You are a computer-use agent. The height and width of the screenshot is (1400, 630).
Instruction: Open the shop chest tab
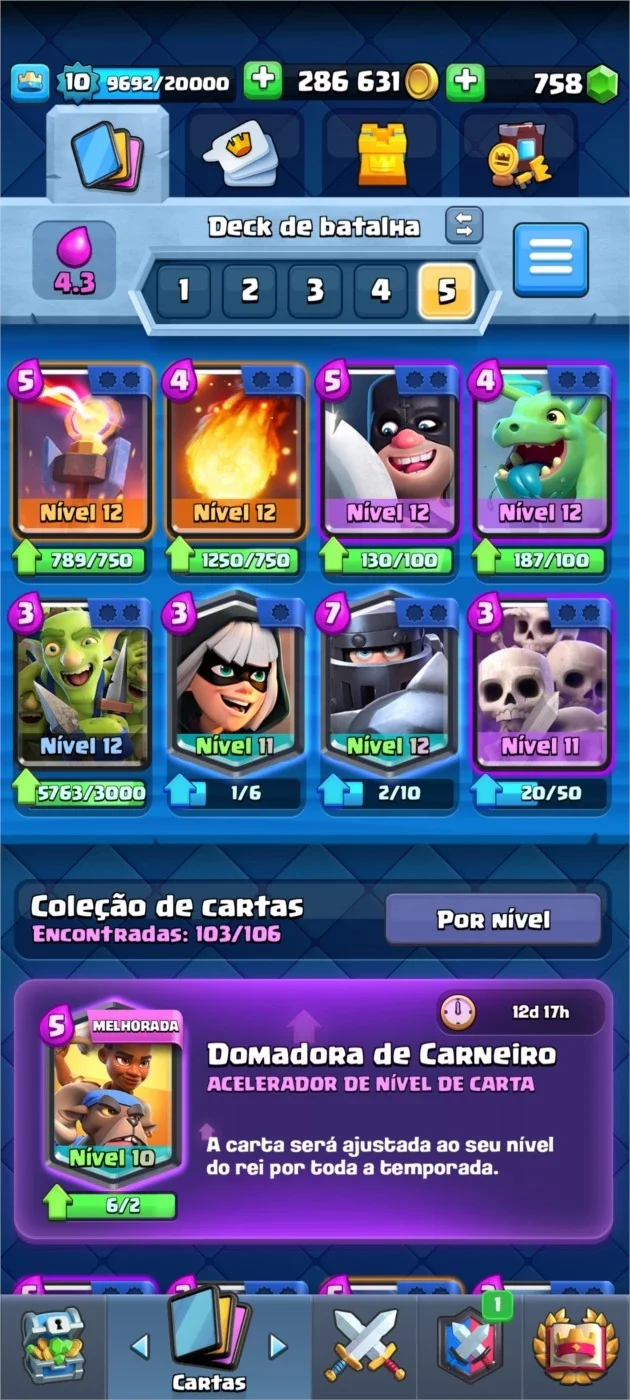53,1347
